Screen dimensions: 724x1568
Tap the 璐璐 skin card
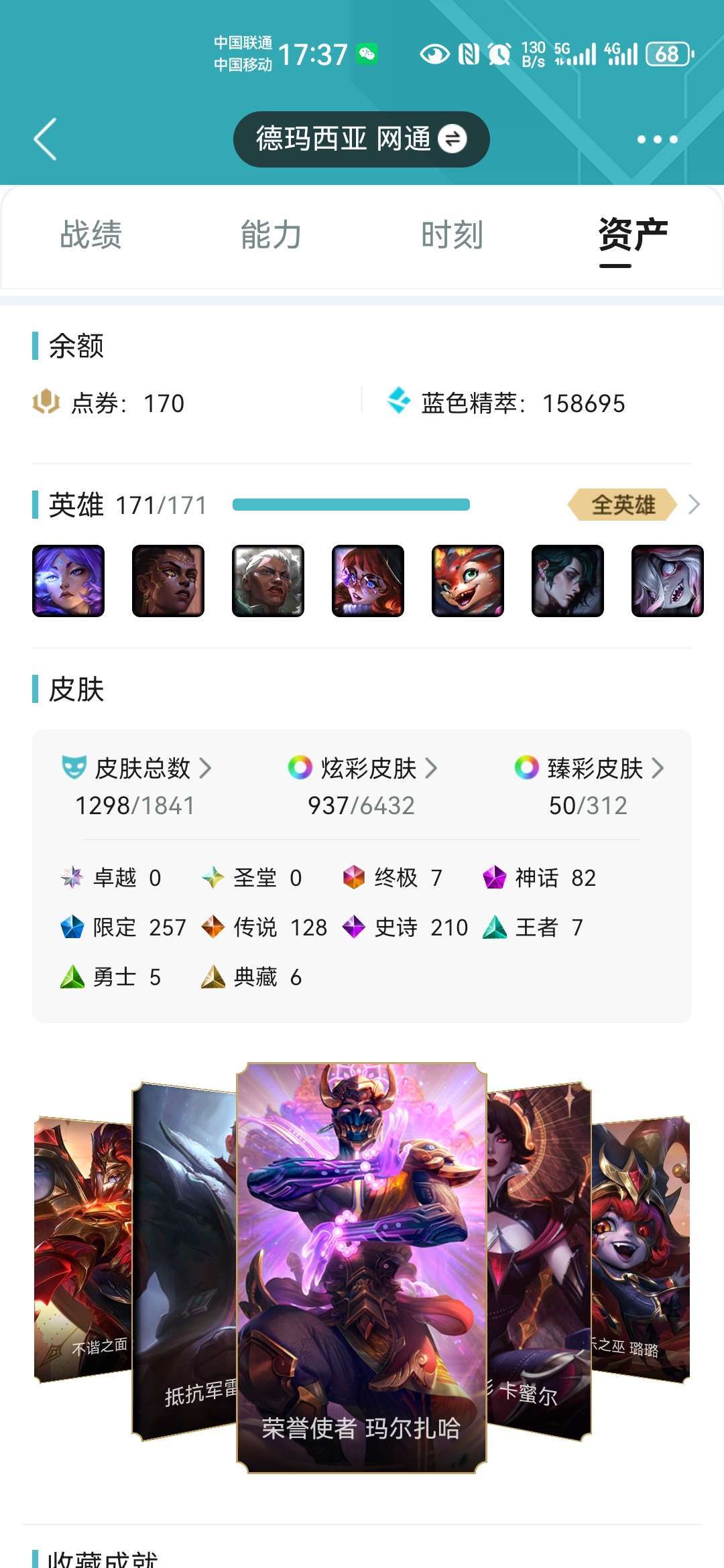[640, 1246]
